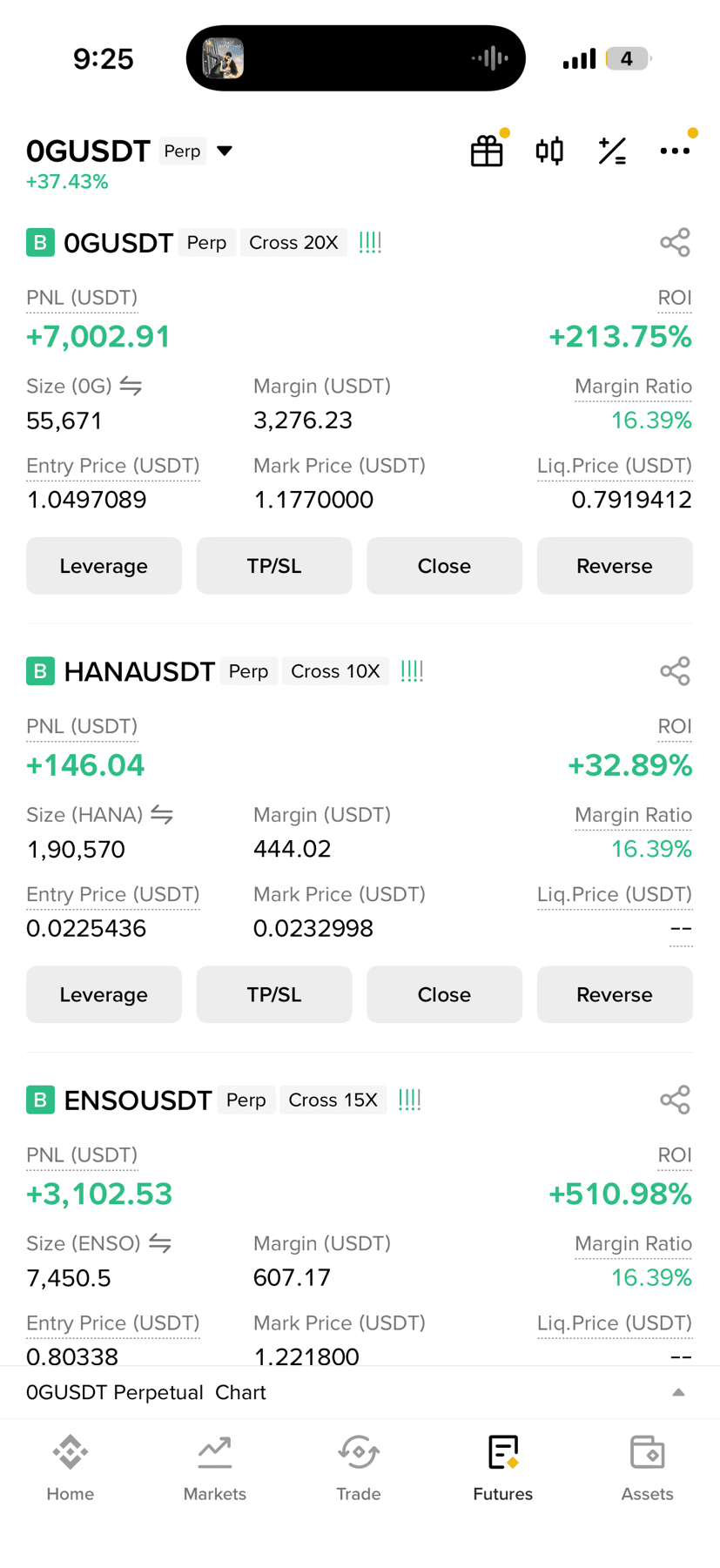
Task: Go to the Home tab
Action: (71, 1469)
